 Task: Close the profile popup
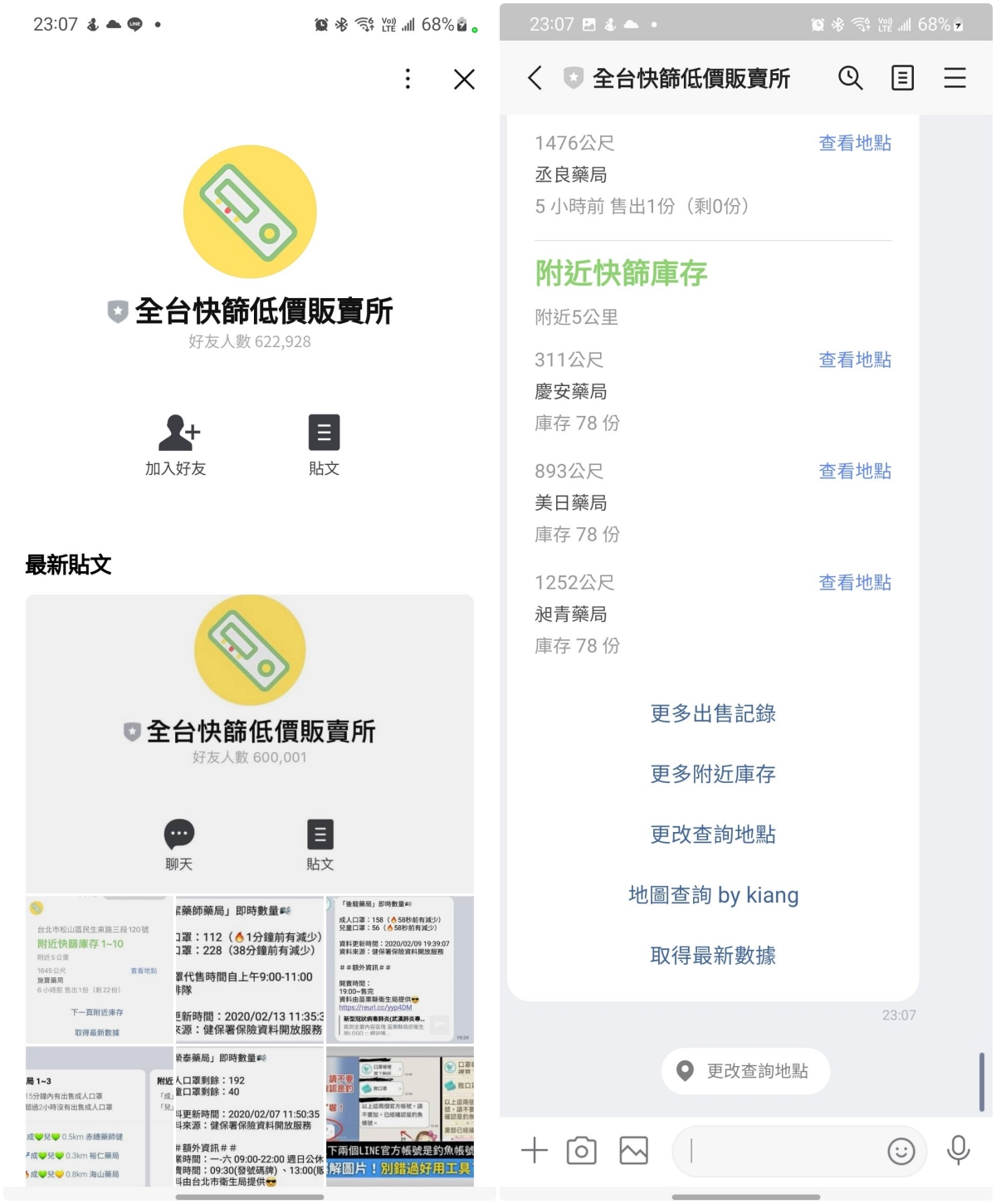click(x=464, y=79)
